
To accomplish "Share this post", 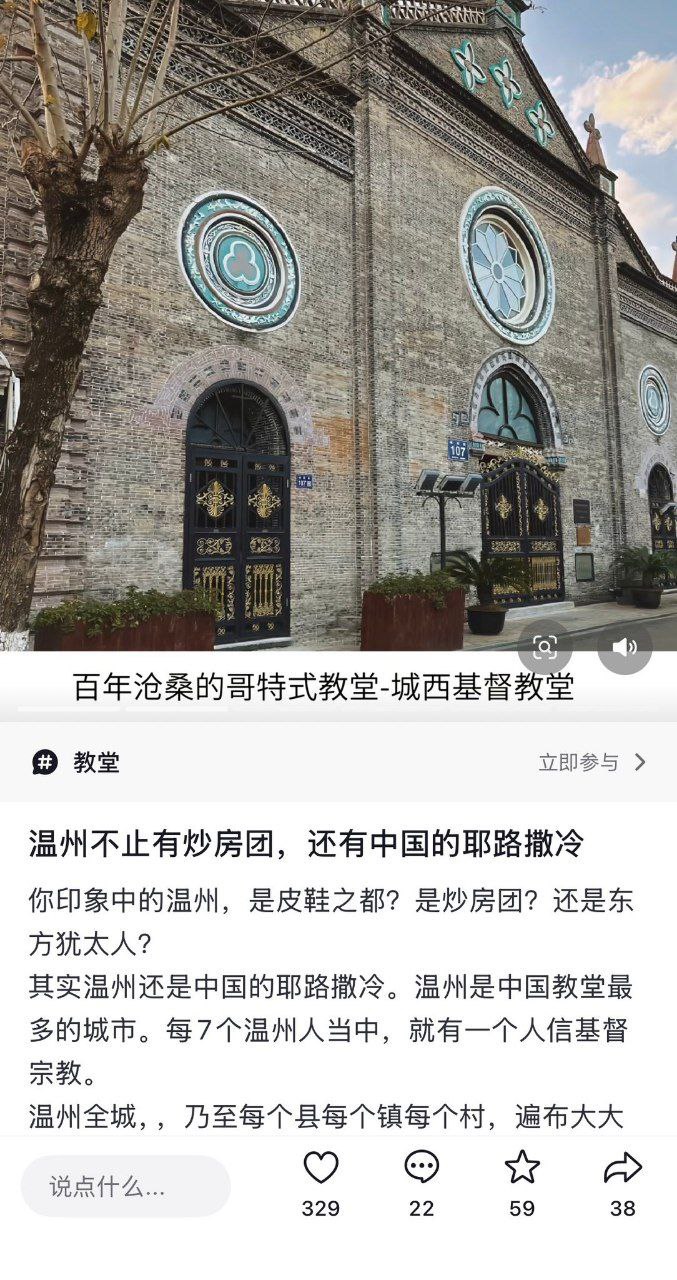I will 622,1168.
